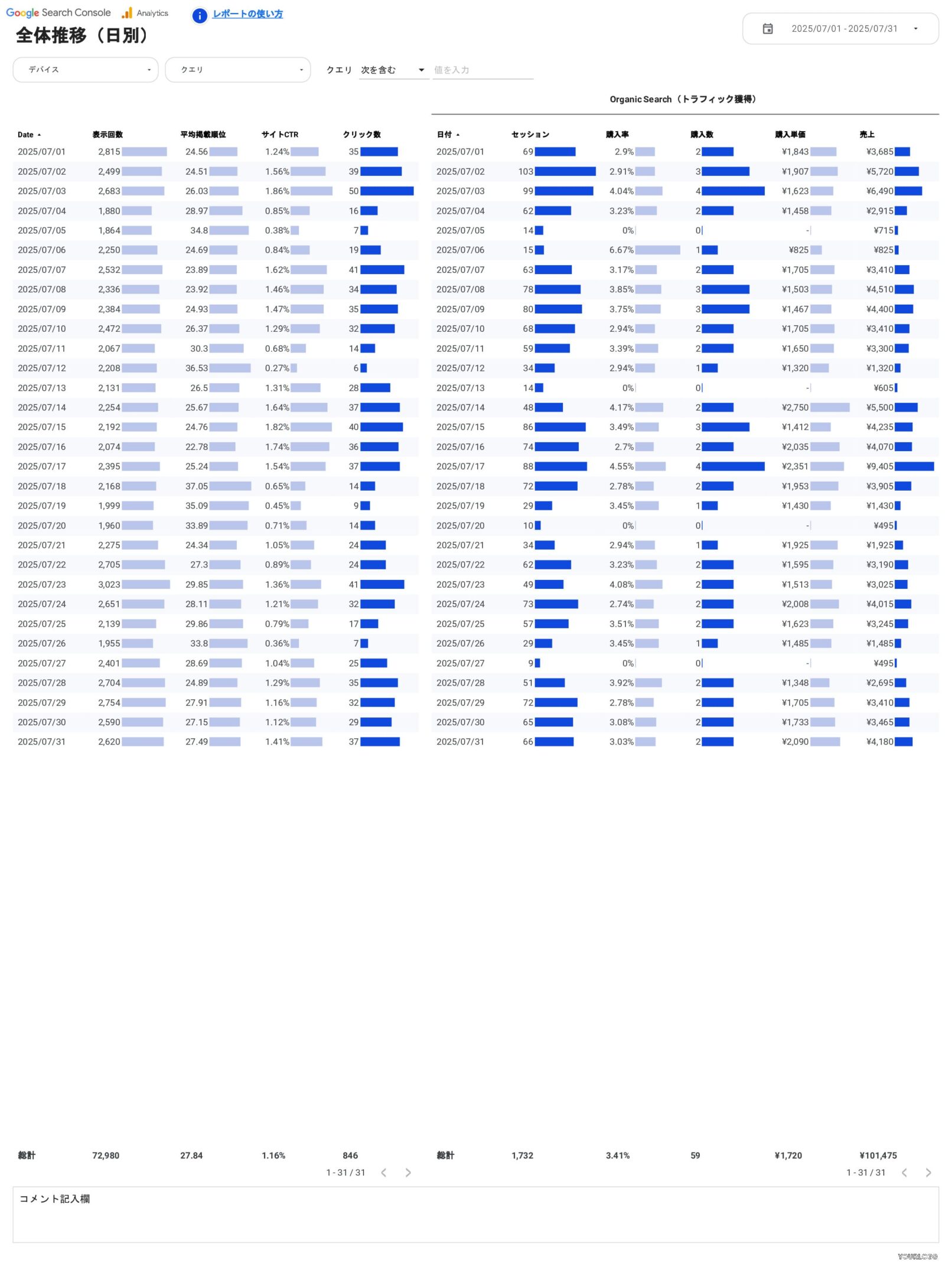Screen dimensions: 952x1269
Task: Open the date range picker 2025/07/01 - 2025/07/31
Action: (839, 29)
